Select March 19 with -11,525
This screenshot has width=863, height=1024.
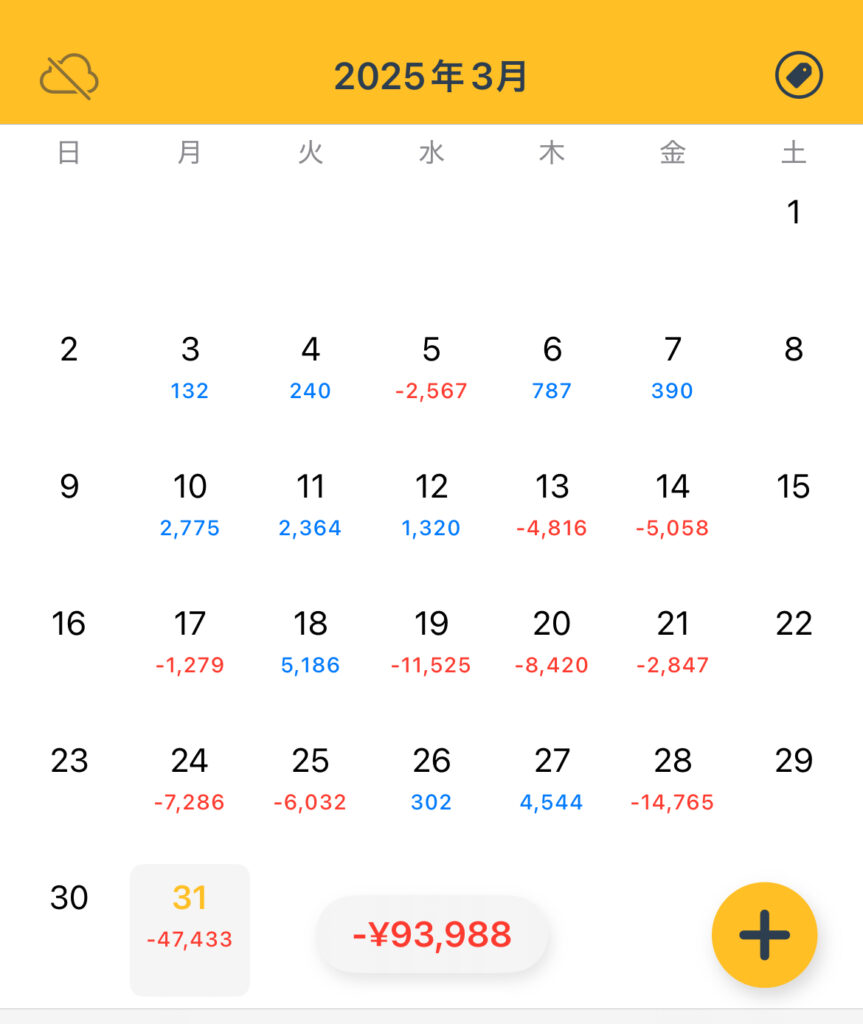pos(431,641)
